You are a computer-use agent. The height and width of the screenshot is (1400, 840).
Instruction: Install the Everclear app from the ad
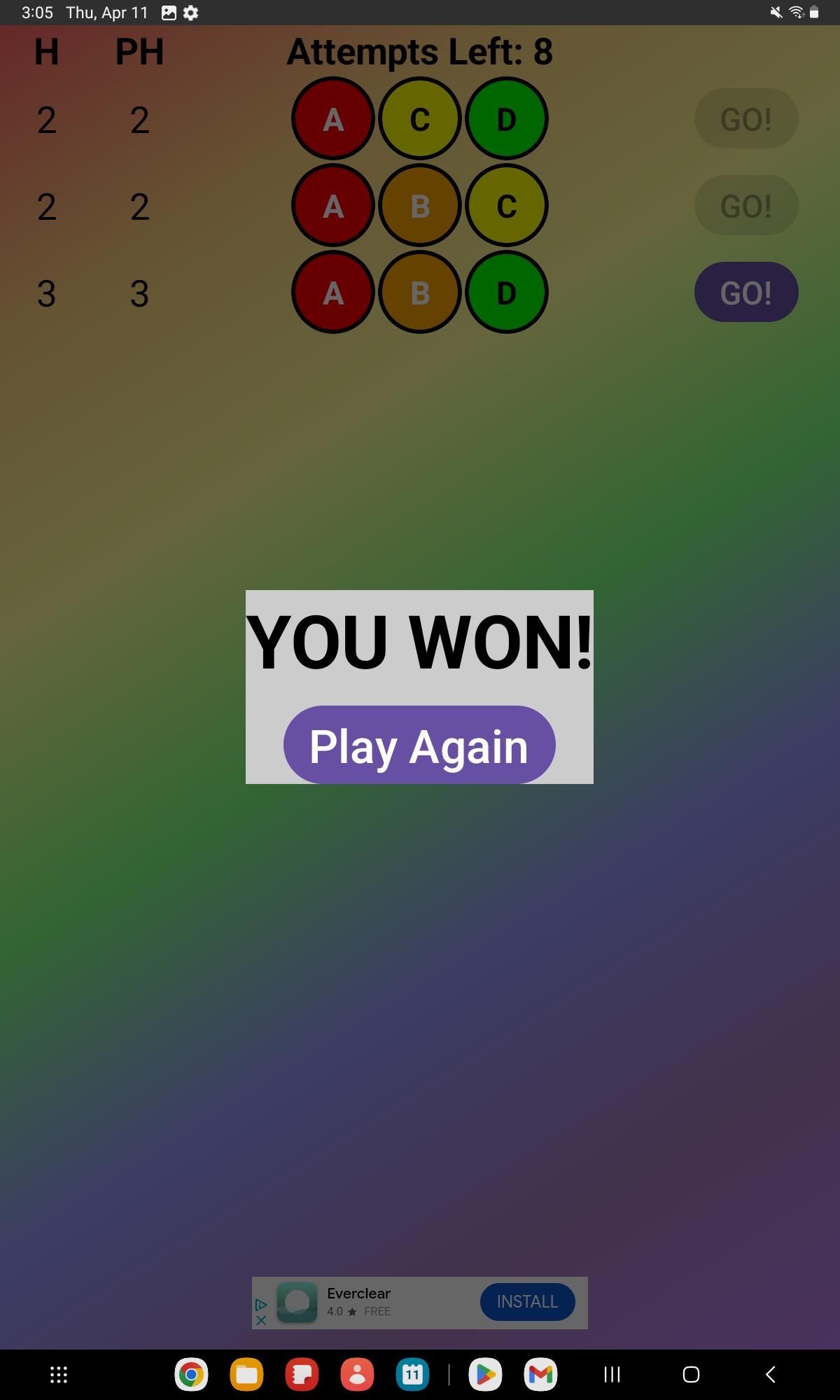(527, 1301)
